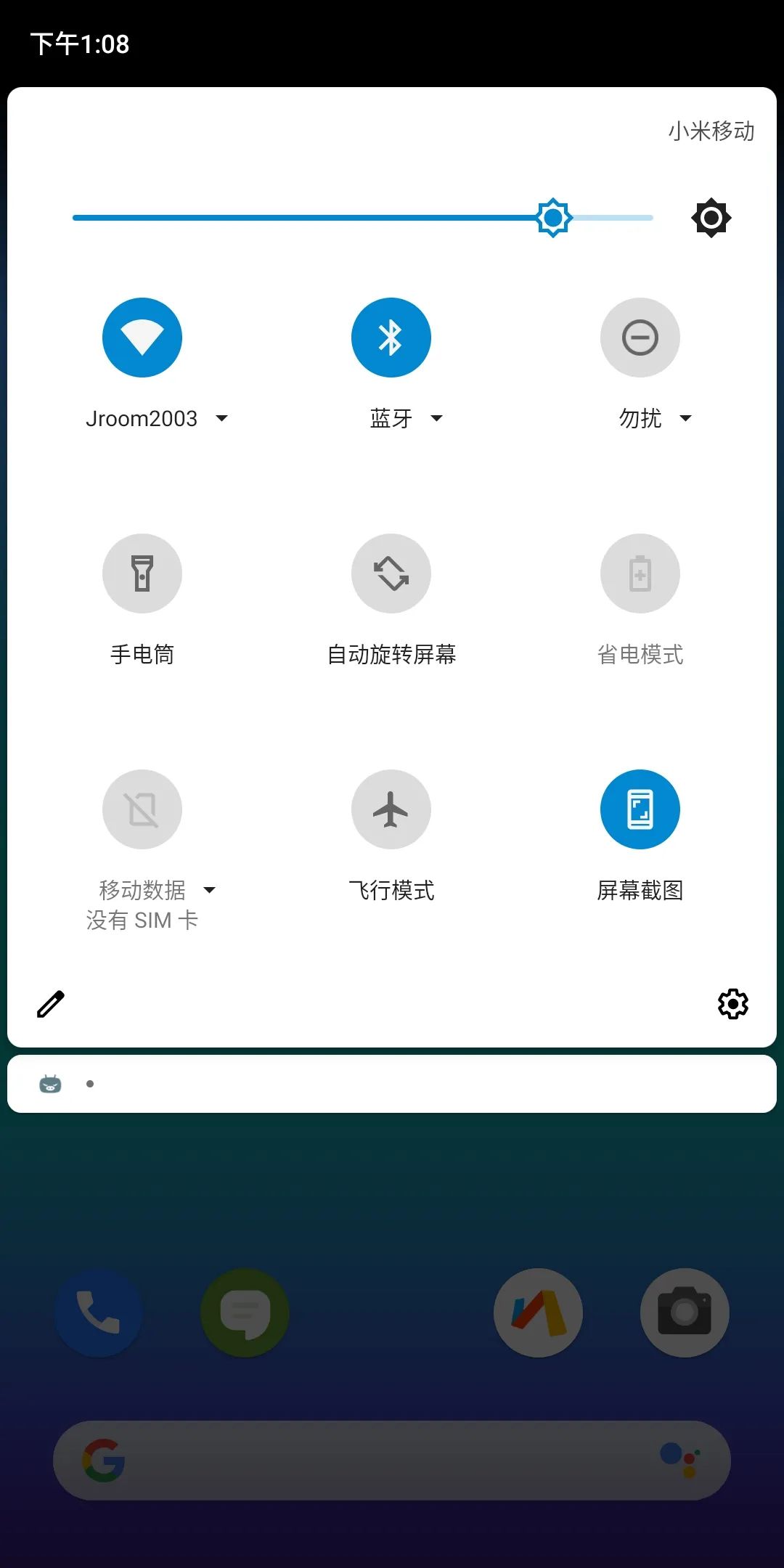Tap the 屏幕截图 screenshot tile
This screenshot has height=1568, width=784.
tap(640, 809)
